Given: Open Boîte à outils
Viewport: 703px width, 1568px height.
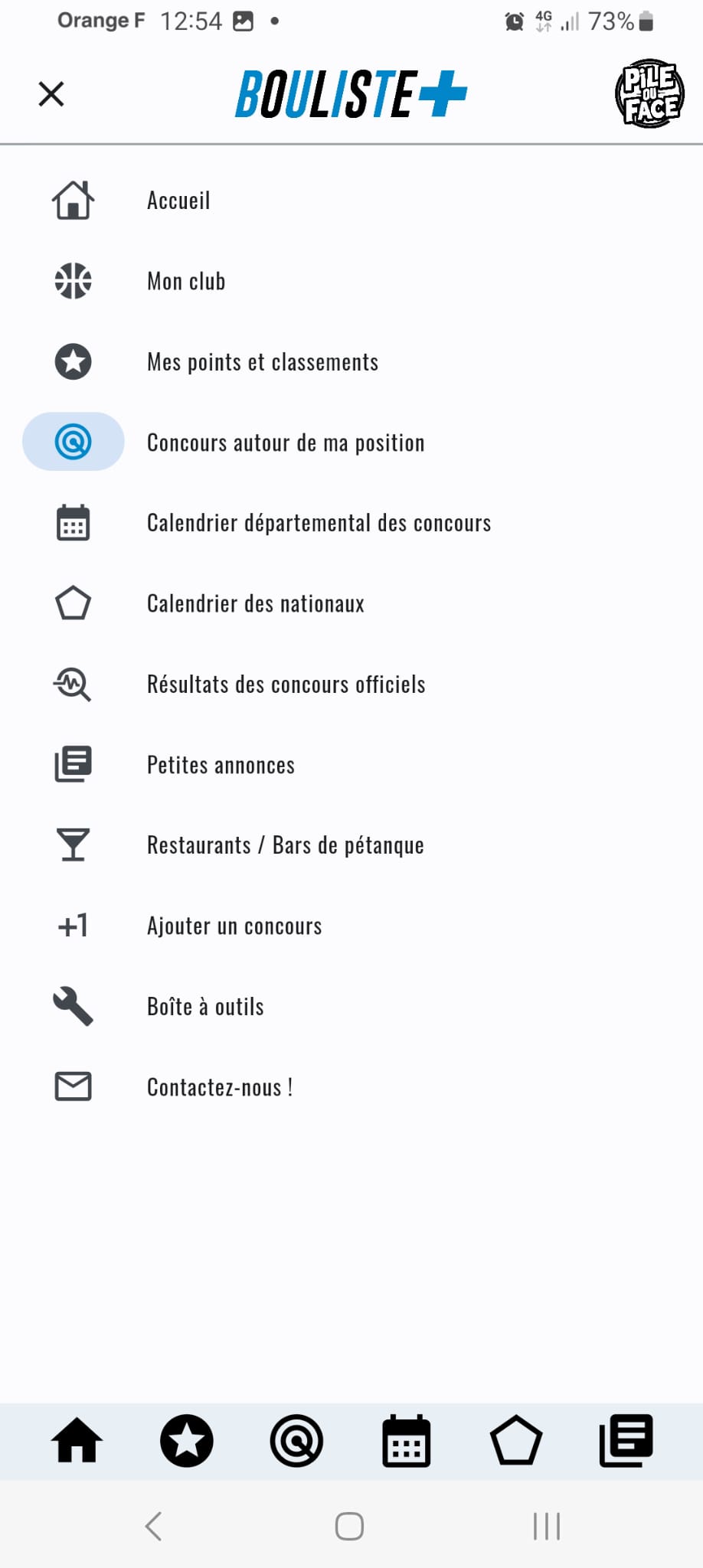Looking at the screenshot, I should 205,1007.
